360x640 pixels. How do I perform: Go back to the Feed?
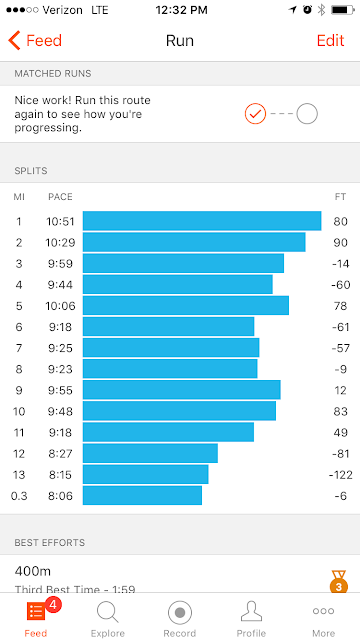tap(35, 41)
